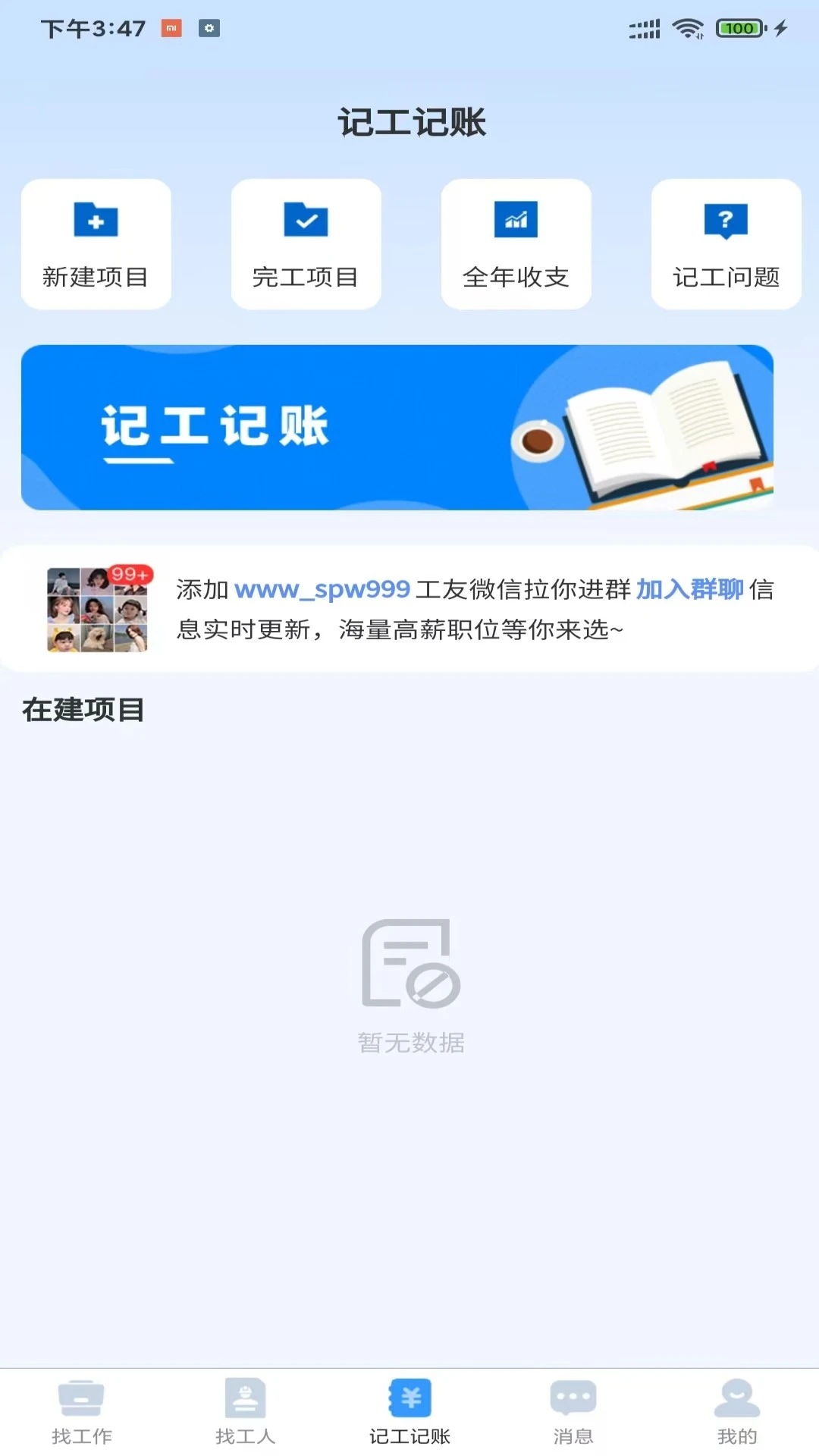Image resolution: width=819 pixels, height=1456 pixels.
Task: Open the 记工记账 blue banner
Action: tap(397, 428)
